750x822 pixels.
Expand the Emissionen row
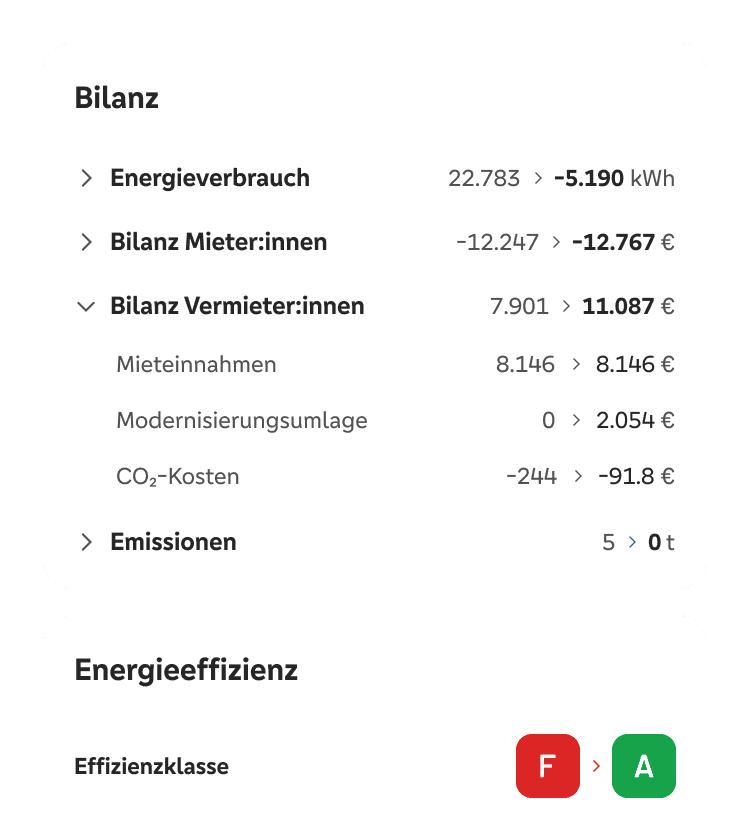tap(87, 543)
